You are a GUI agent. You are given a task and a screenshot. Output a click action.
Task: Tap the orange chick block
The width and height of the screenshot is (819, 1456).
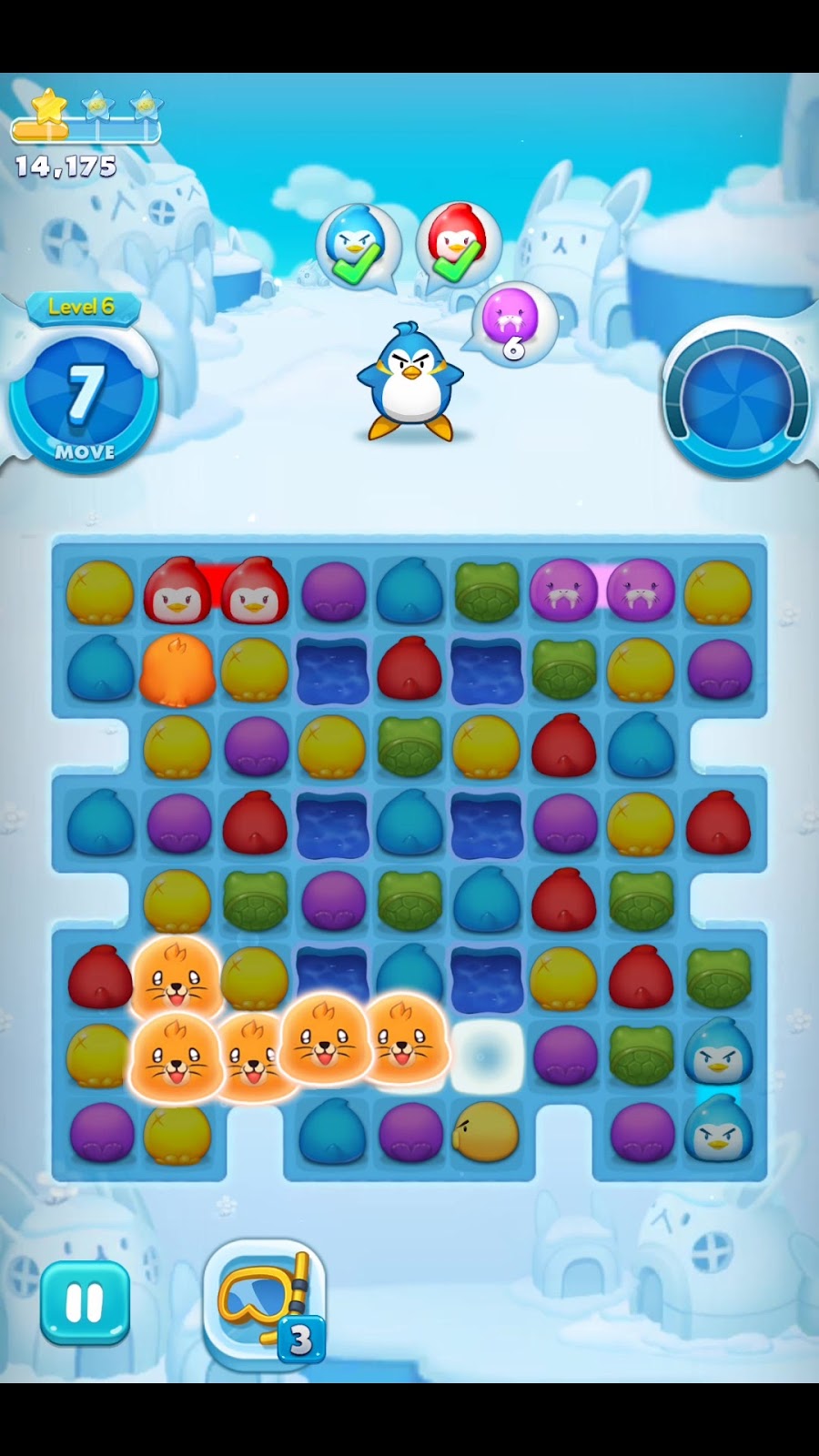point(177,671)
